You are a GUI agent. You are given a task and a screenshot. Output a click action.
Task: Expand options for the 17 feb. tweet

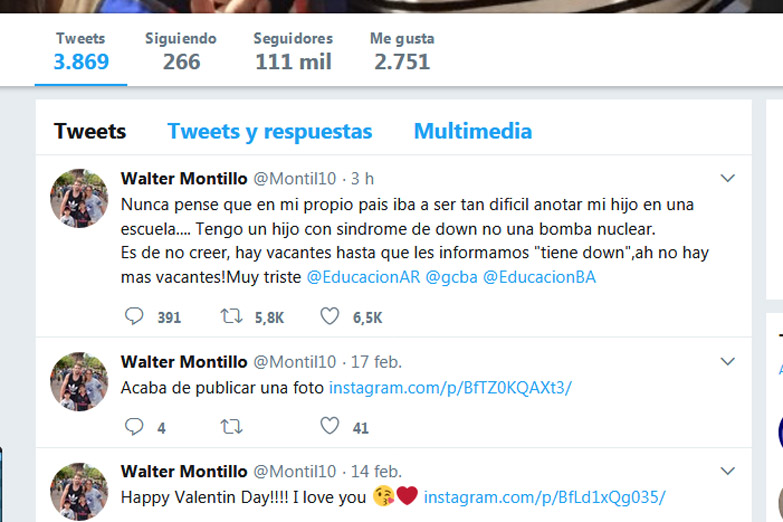tap(728, 362)
